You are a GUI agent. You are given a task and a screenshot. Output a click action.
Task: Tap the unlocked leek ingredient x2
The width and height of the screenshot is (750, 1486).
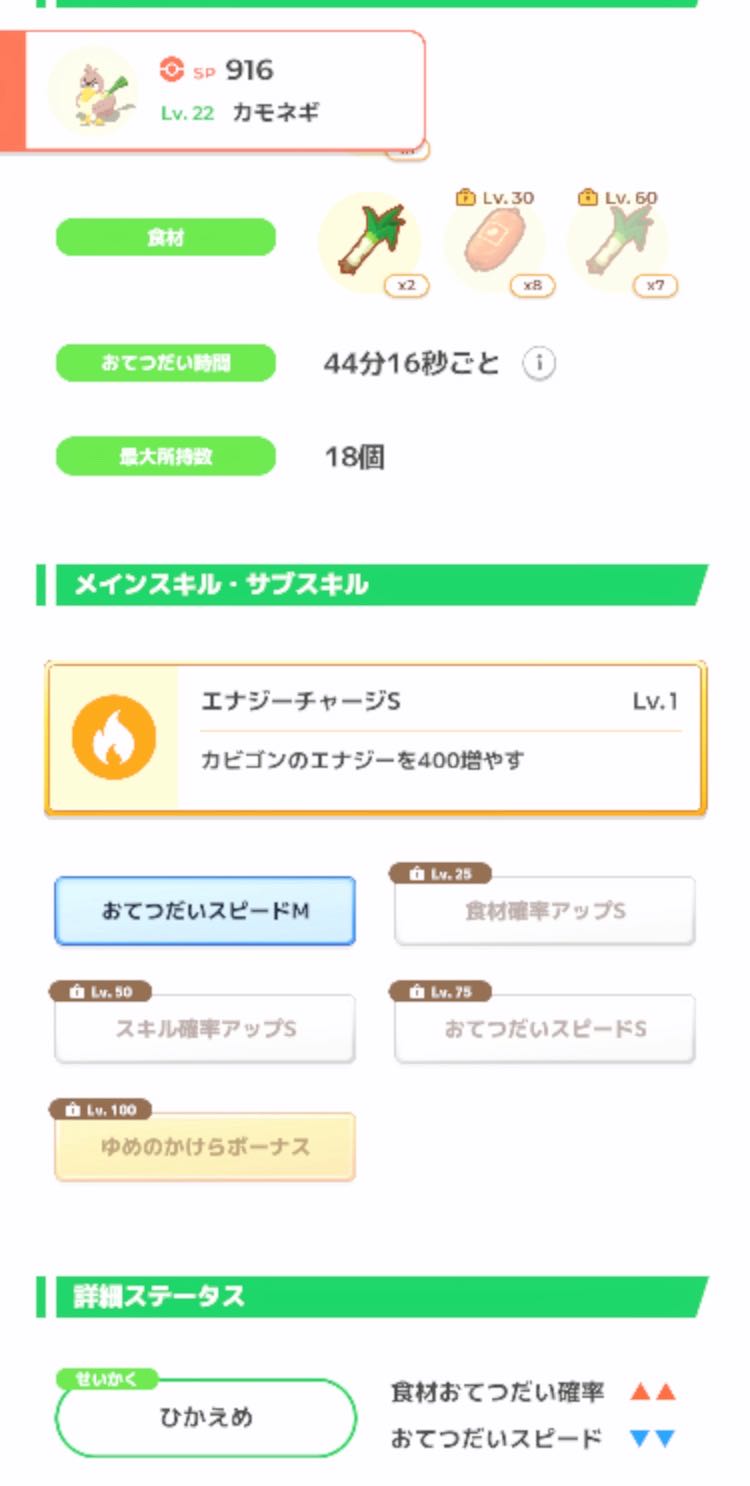[370, 244]
